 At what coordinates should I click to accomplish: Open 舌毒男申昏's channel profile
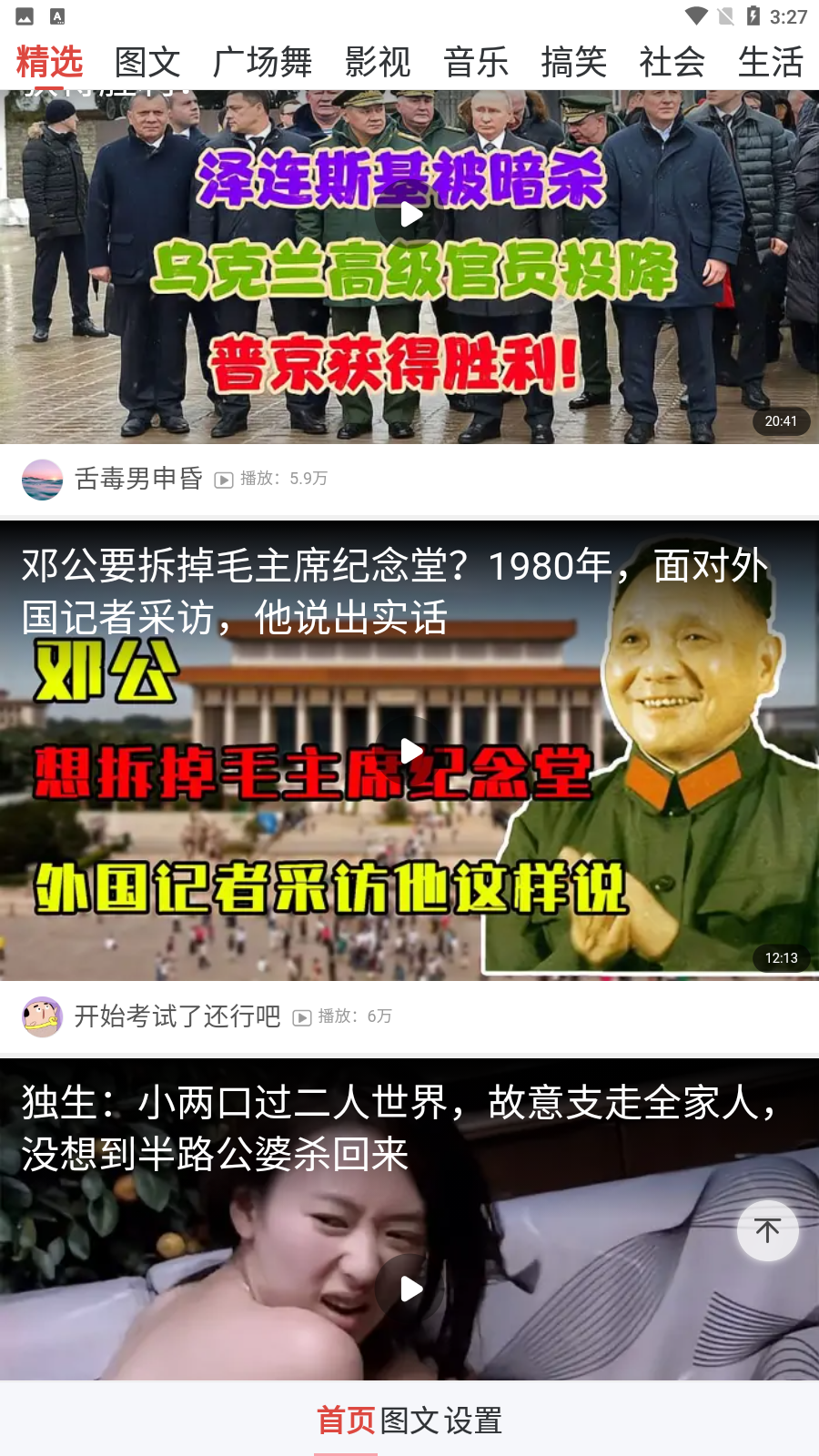tap(138, 479)
